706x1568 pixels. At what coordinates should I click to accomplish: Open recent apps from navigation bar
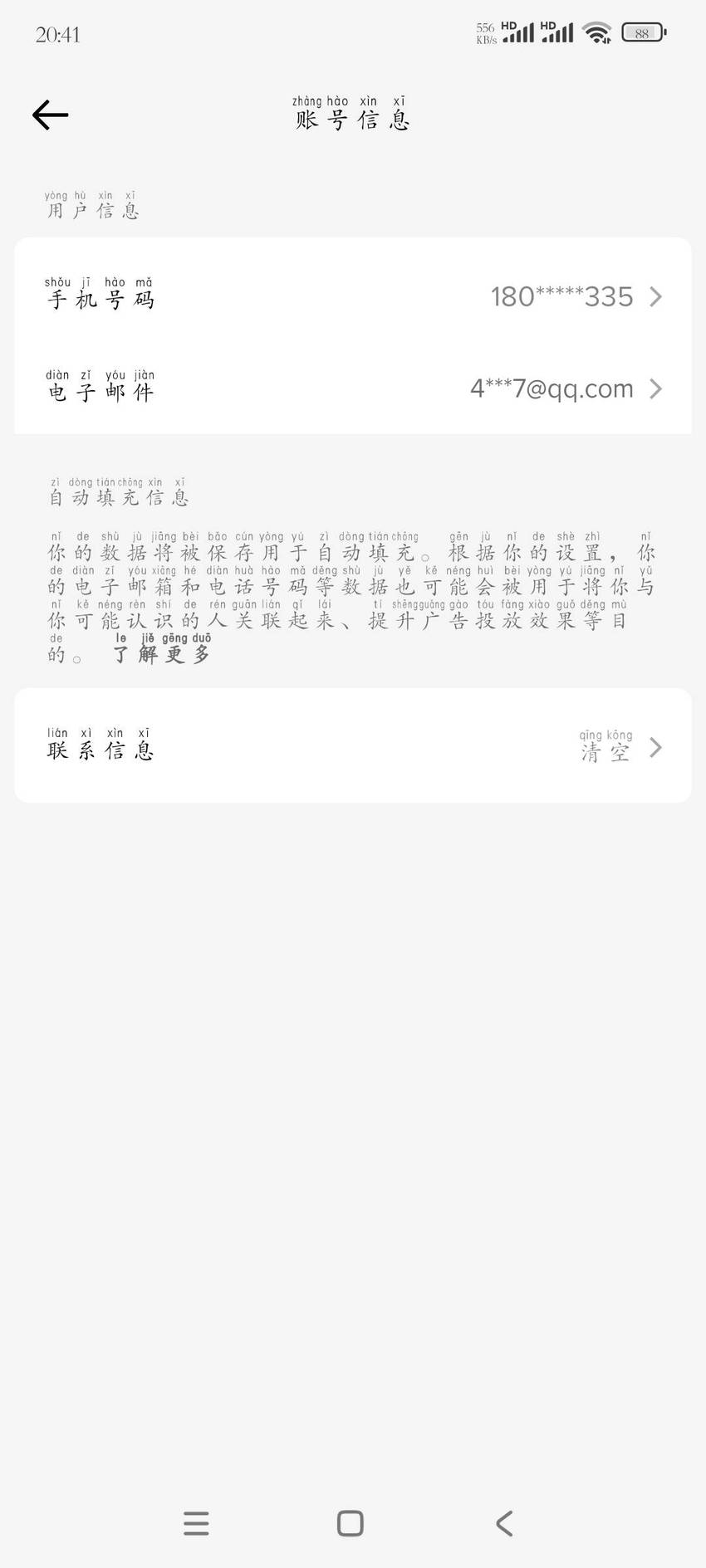[x=196, y=1523]
